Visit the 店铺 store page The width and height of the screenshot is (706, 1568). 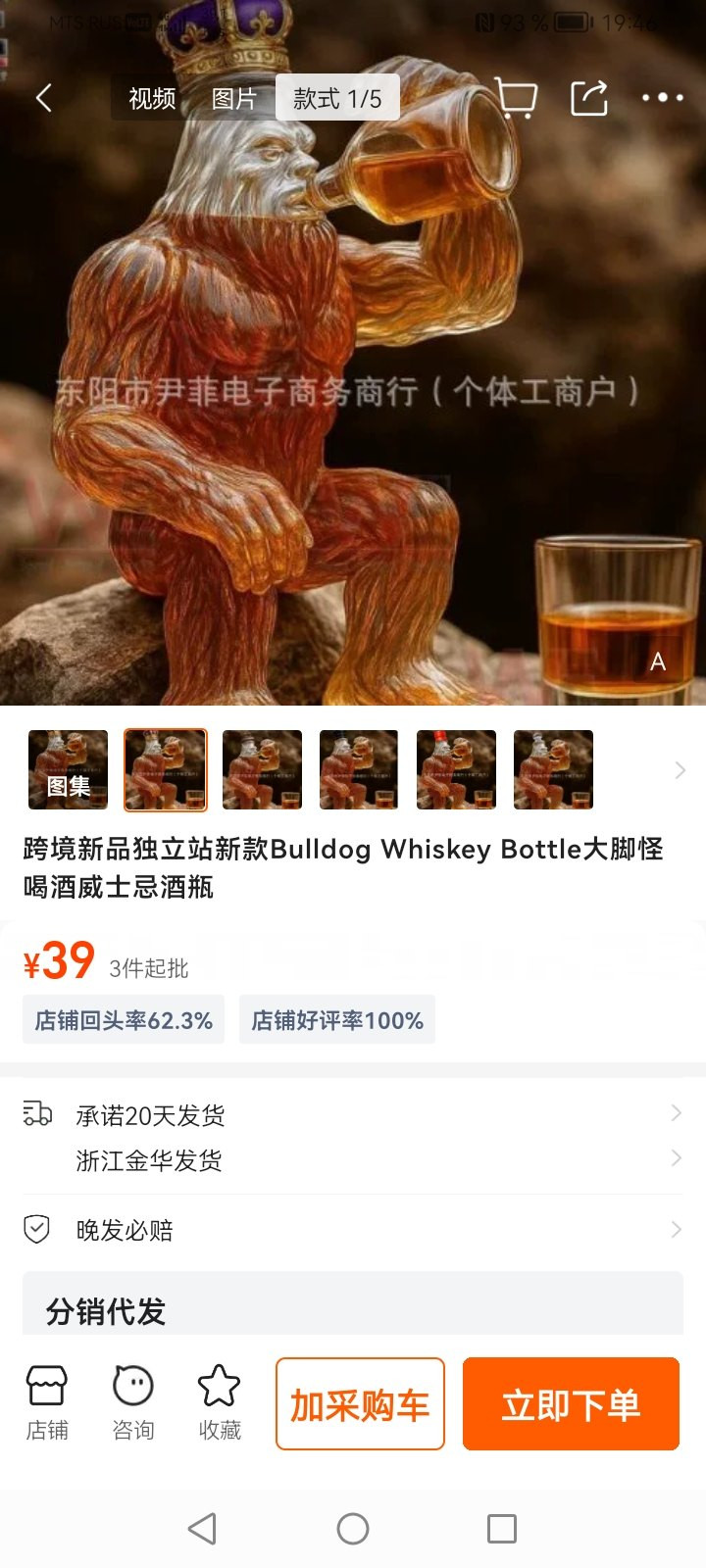click(x=47, y=1403)
